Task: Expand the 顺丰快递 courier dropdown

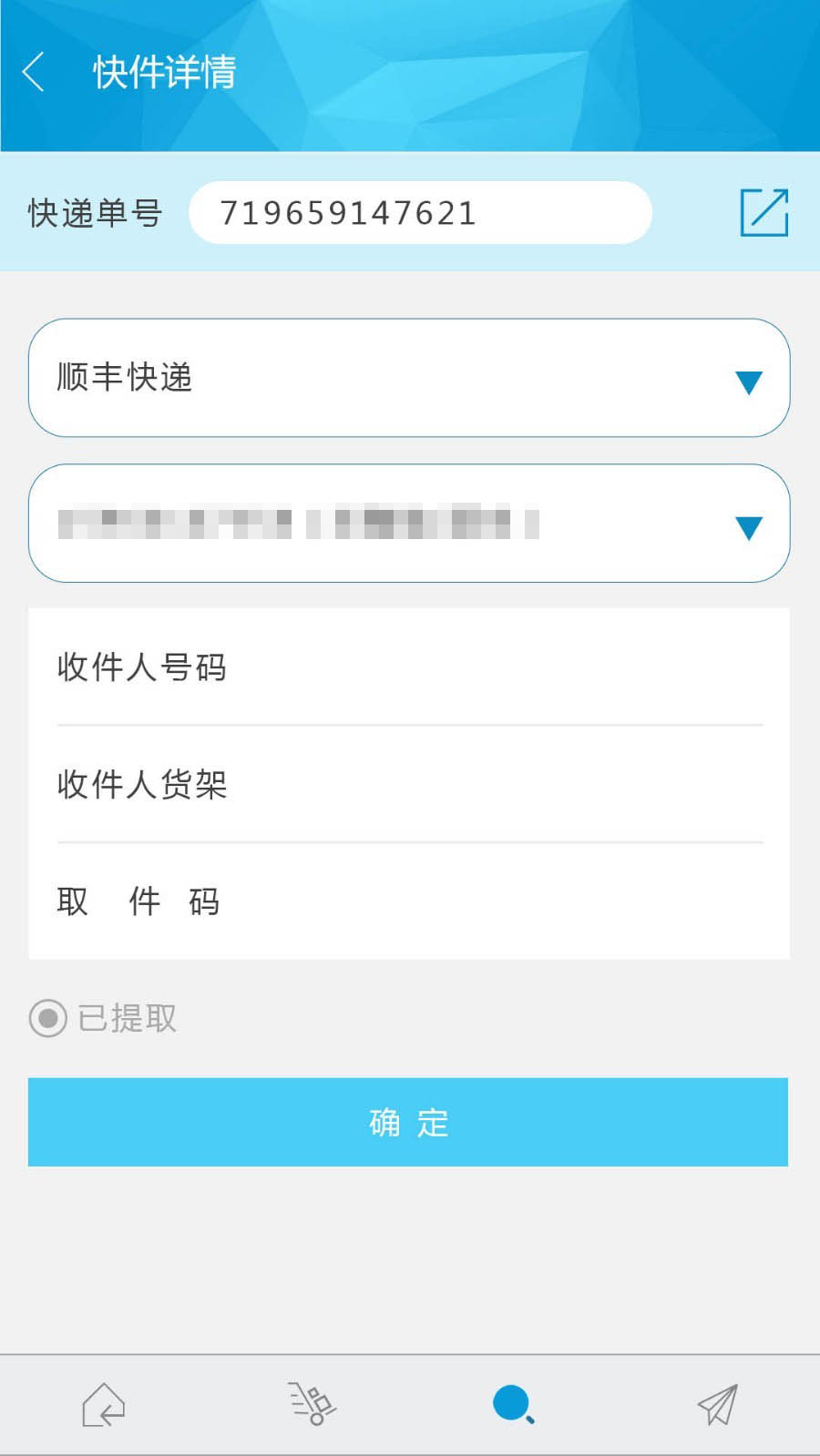Action: tap(408, 378)
